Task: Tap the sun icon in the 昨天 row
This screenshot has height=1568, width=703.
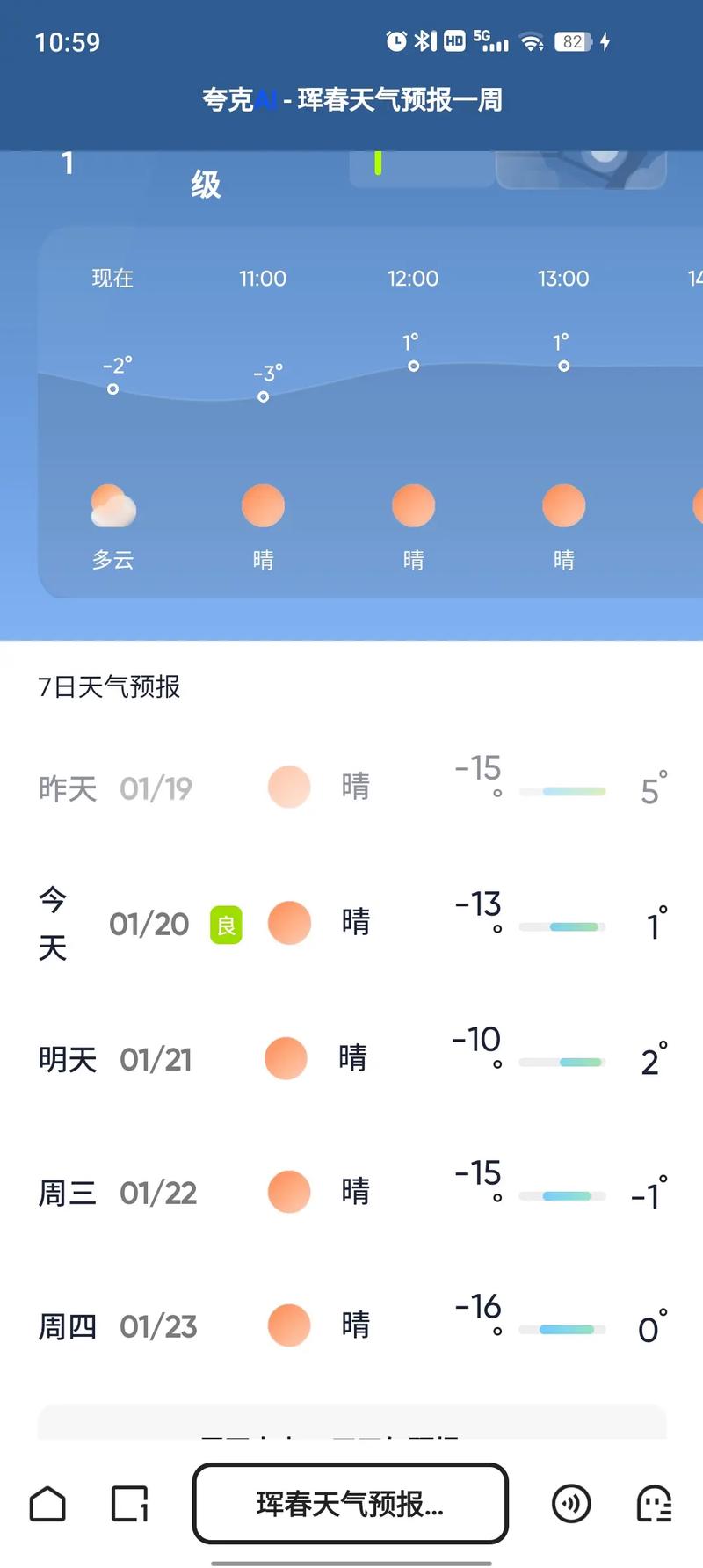Action: click(288, 788)
